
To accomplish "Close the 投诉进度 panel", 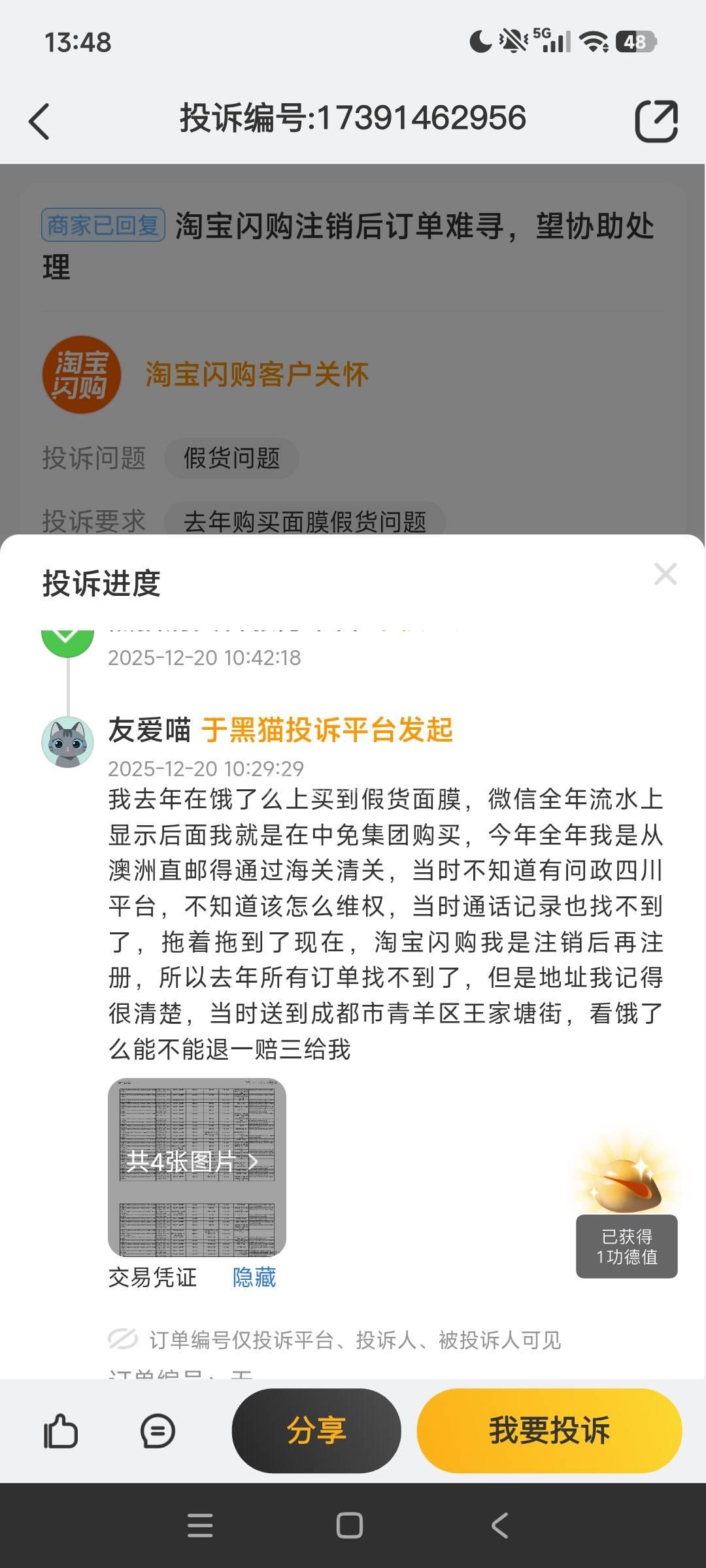I will tap(665, 574).
